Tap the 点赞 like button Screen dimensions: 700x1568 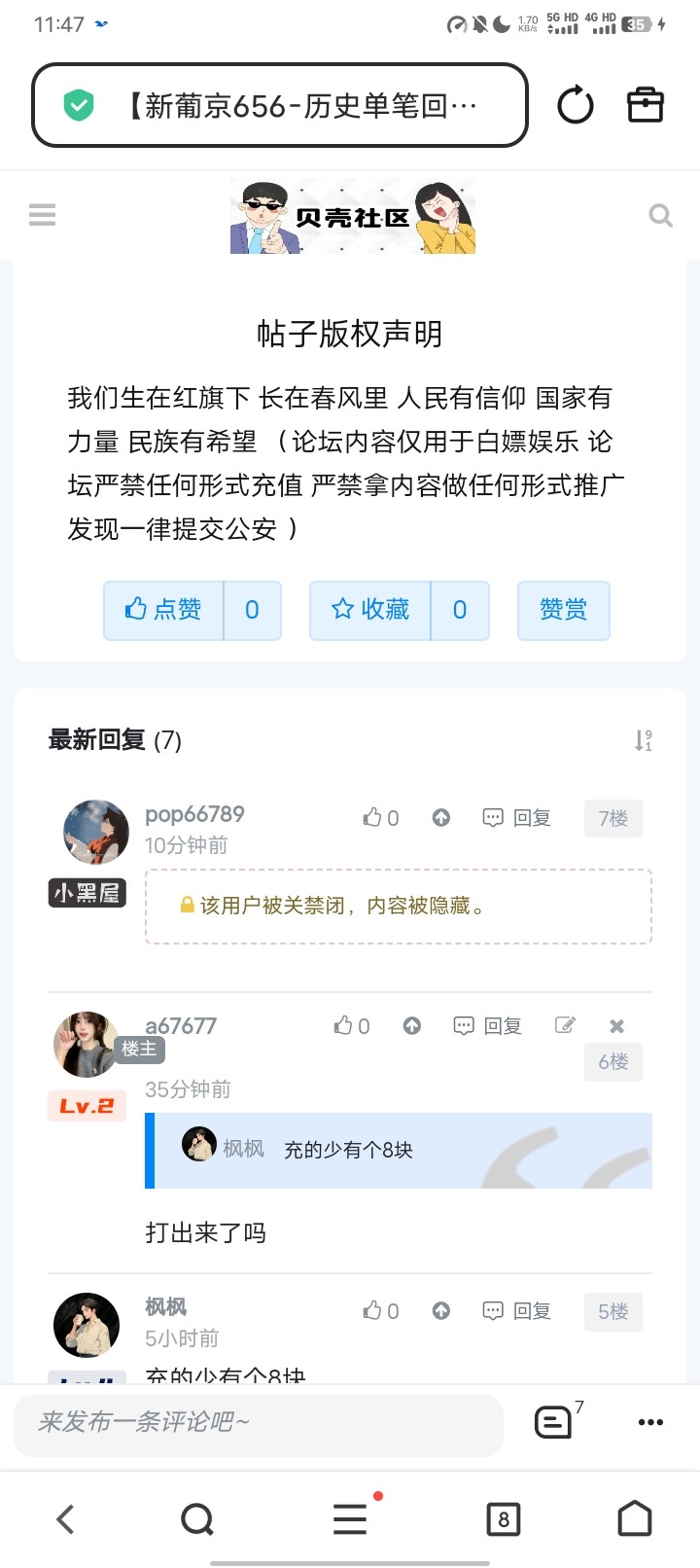(163, 610)
